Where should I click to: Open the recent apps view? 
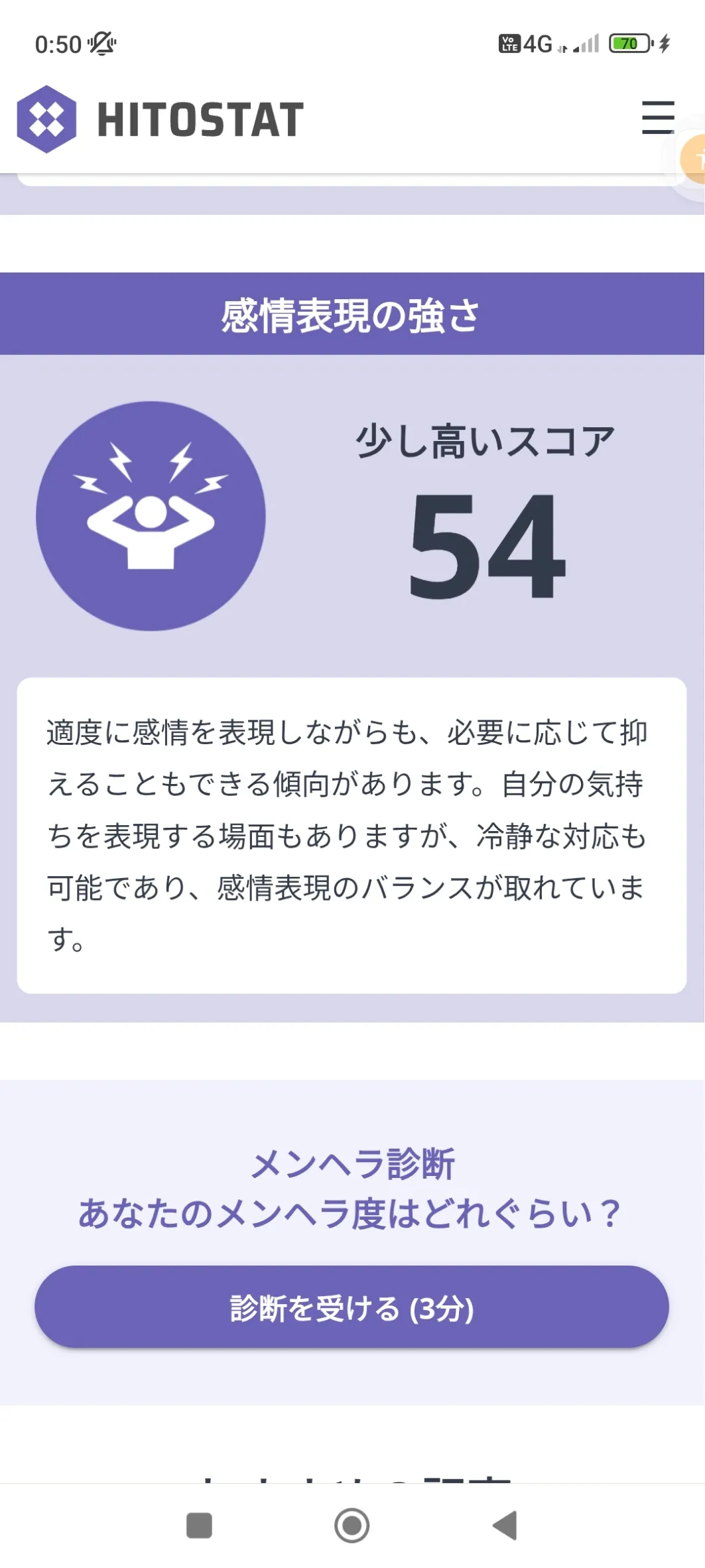click(x=199, y=1525)
